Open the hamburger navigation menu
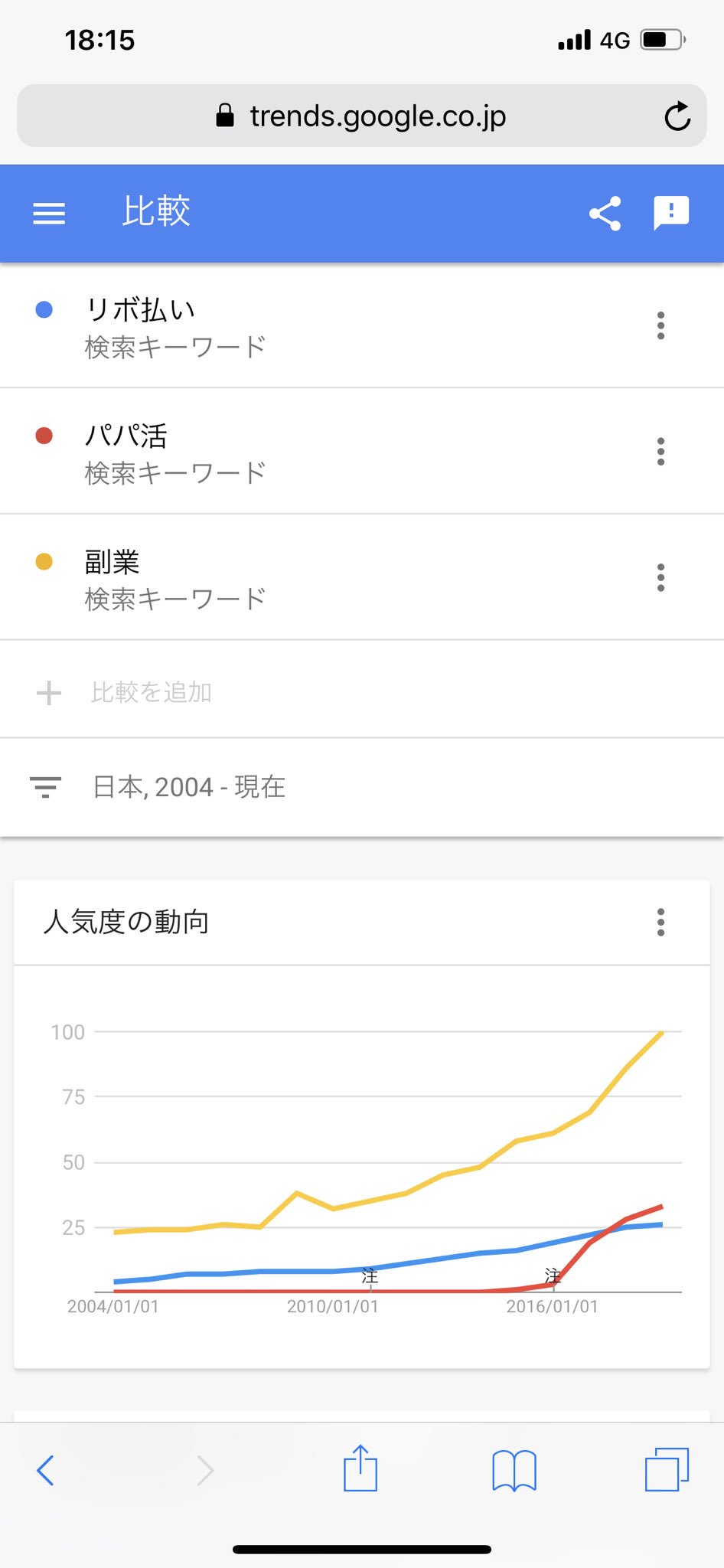This screenshot has width=724, height=1568. pyautogui.click(x=49, y=213)
